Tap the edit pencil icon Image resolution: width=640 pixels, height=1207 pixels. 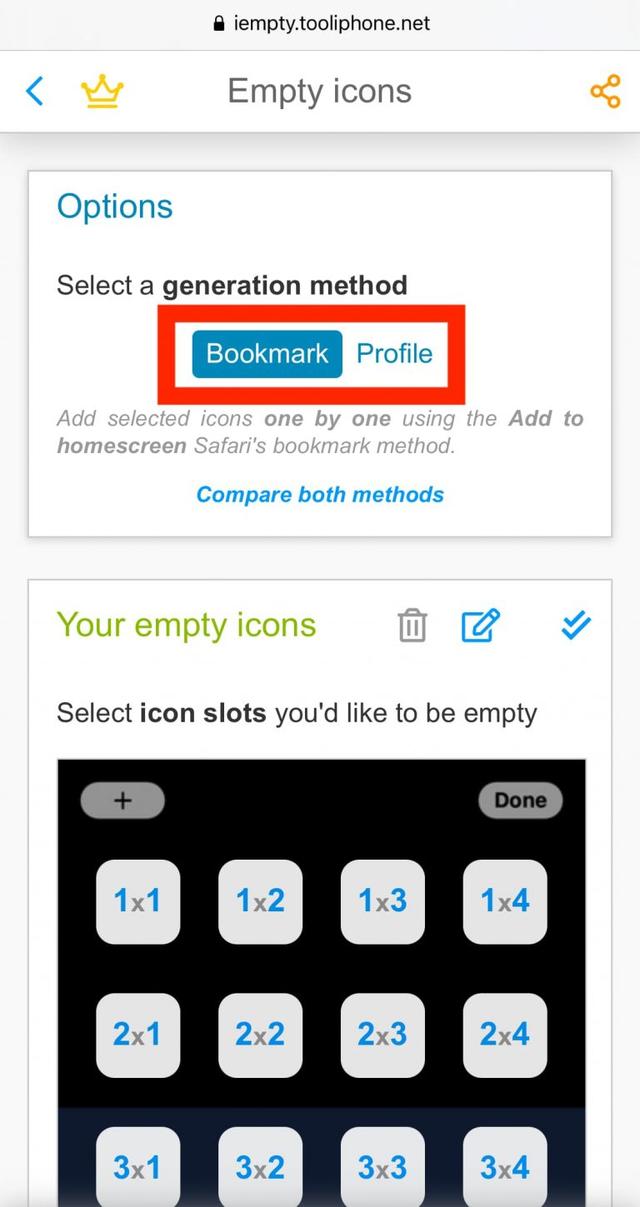(x=480, y=626)
